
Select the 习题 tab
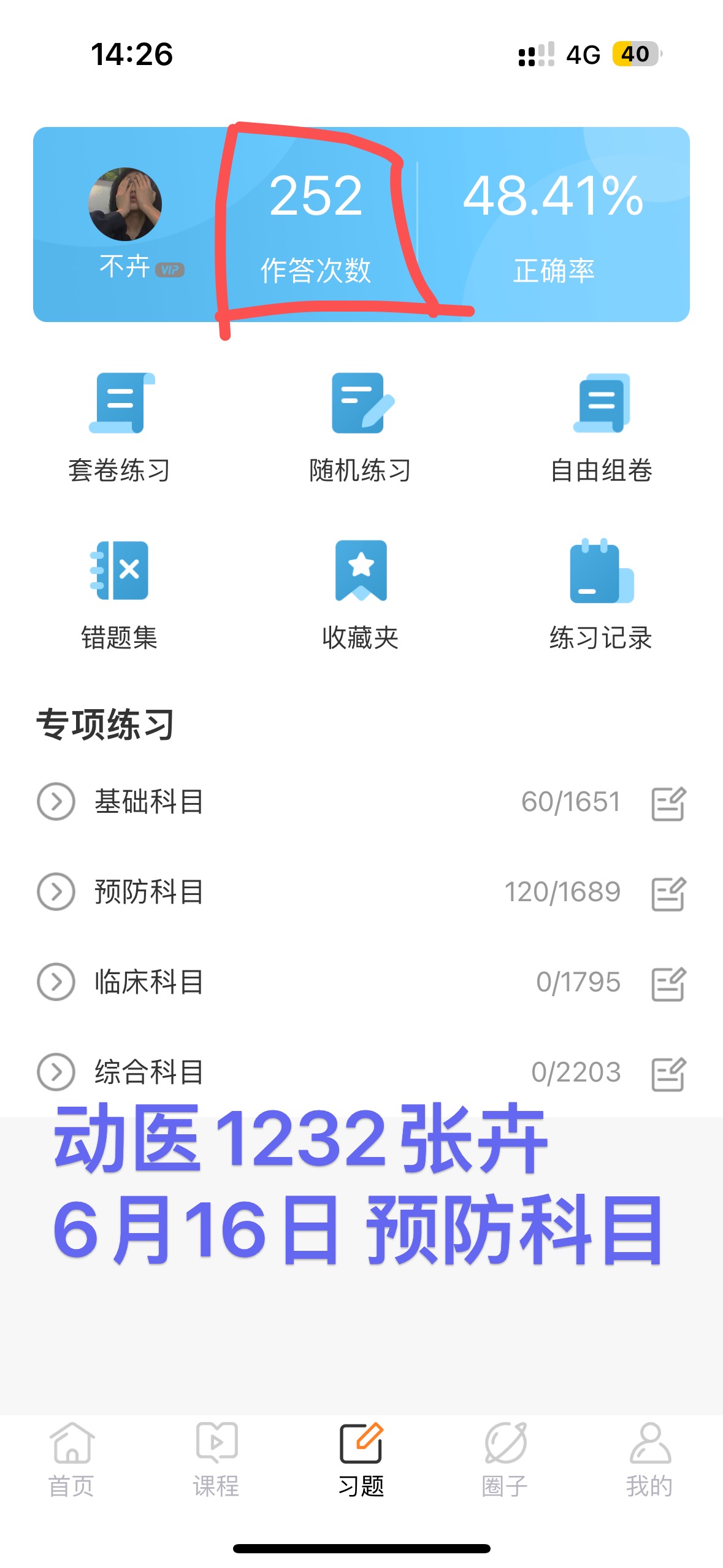[x=361, y=1459]
